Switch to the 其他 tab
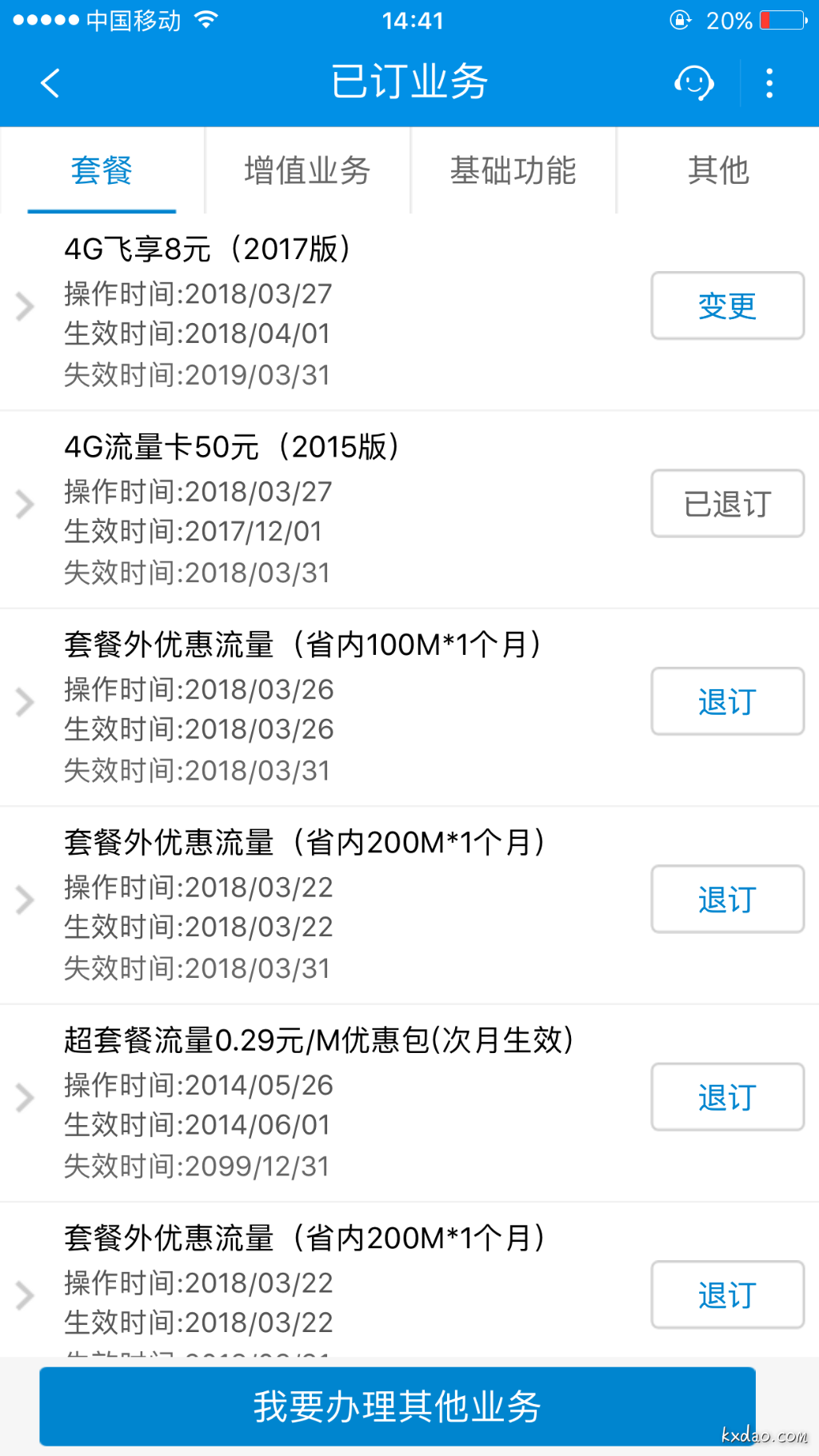This screenshot has width=819, height=1456. point(718,170)
